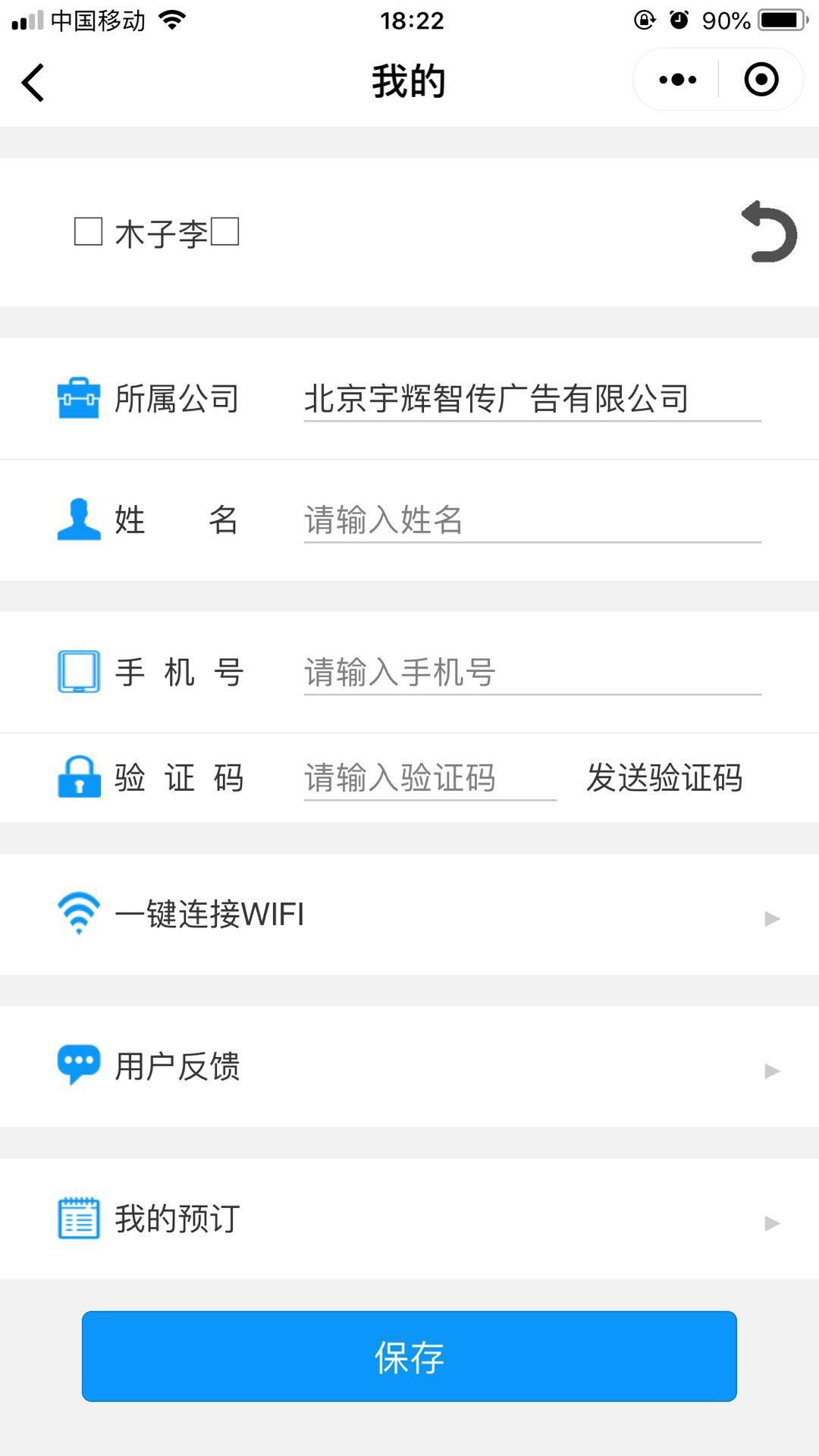Open 我的预订 bookings row
Viewport: 819px width, 1456px height.
click(409, 1219)
